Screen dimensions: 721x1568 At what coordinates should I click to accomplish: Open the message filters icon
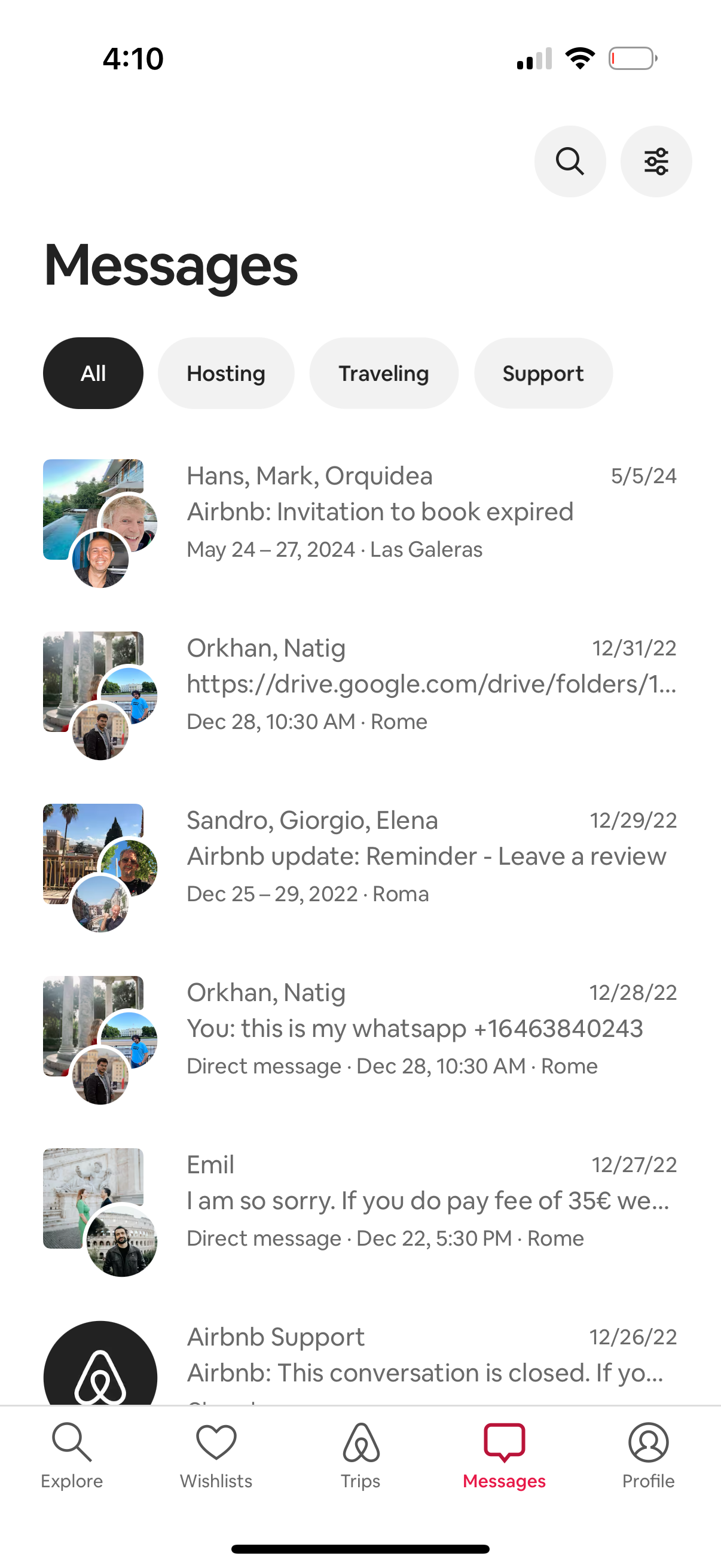point(656,161)
